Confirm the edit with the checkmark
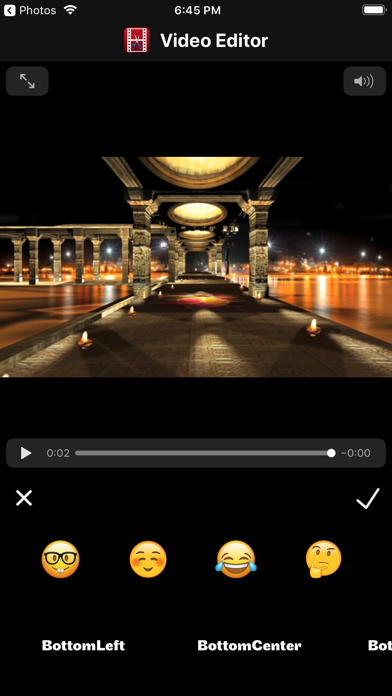The height and width of the screenshot is (696, 392). (368, 498)
